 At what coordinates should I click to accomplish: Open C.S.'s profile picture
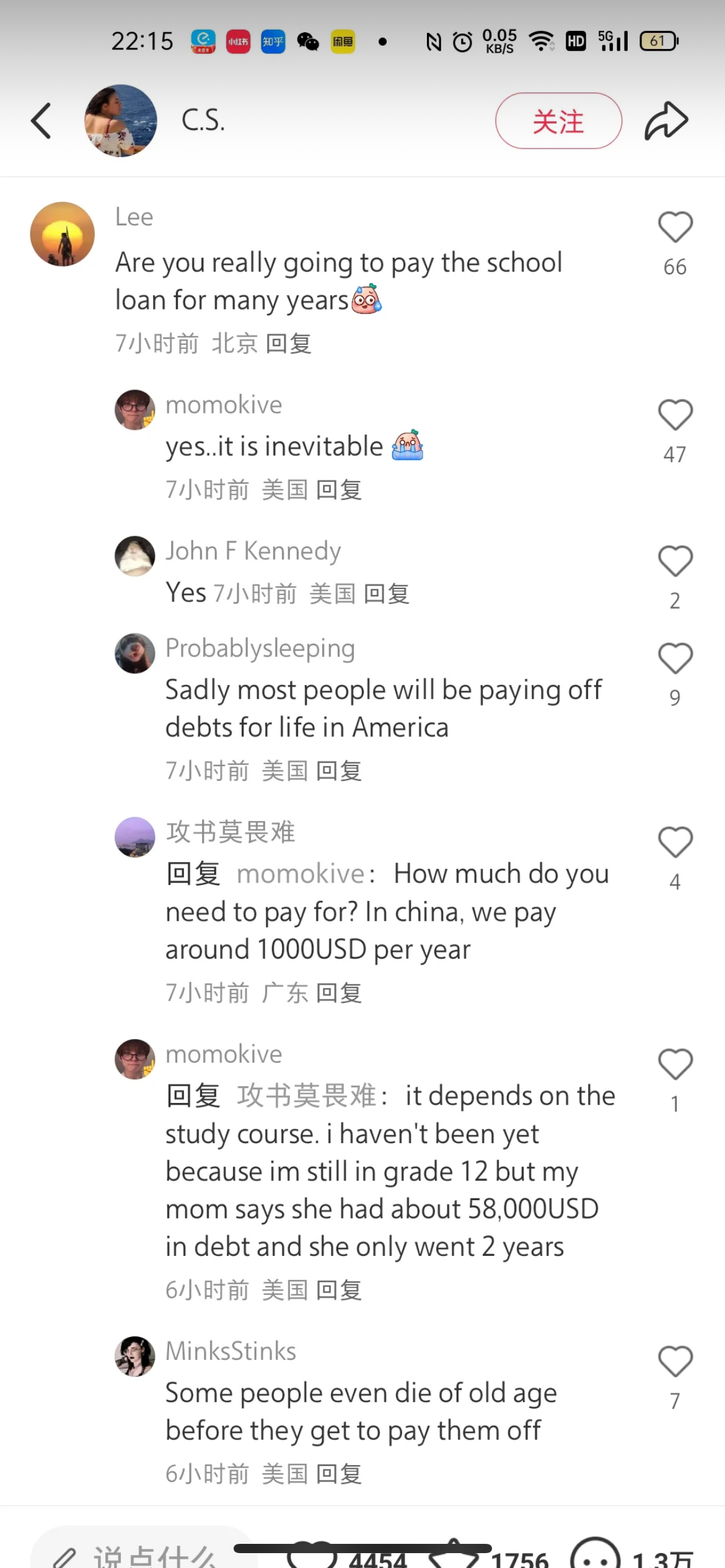121,121
